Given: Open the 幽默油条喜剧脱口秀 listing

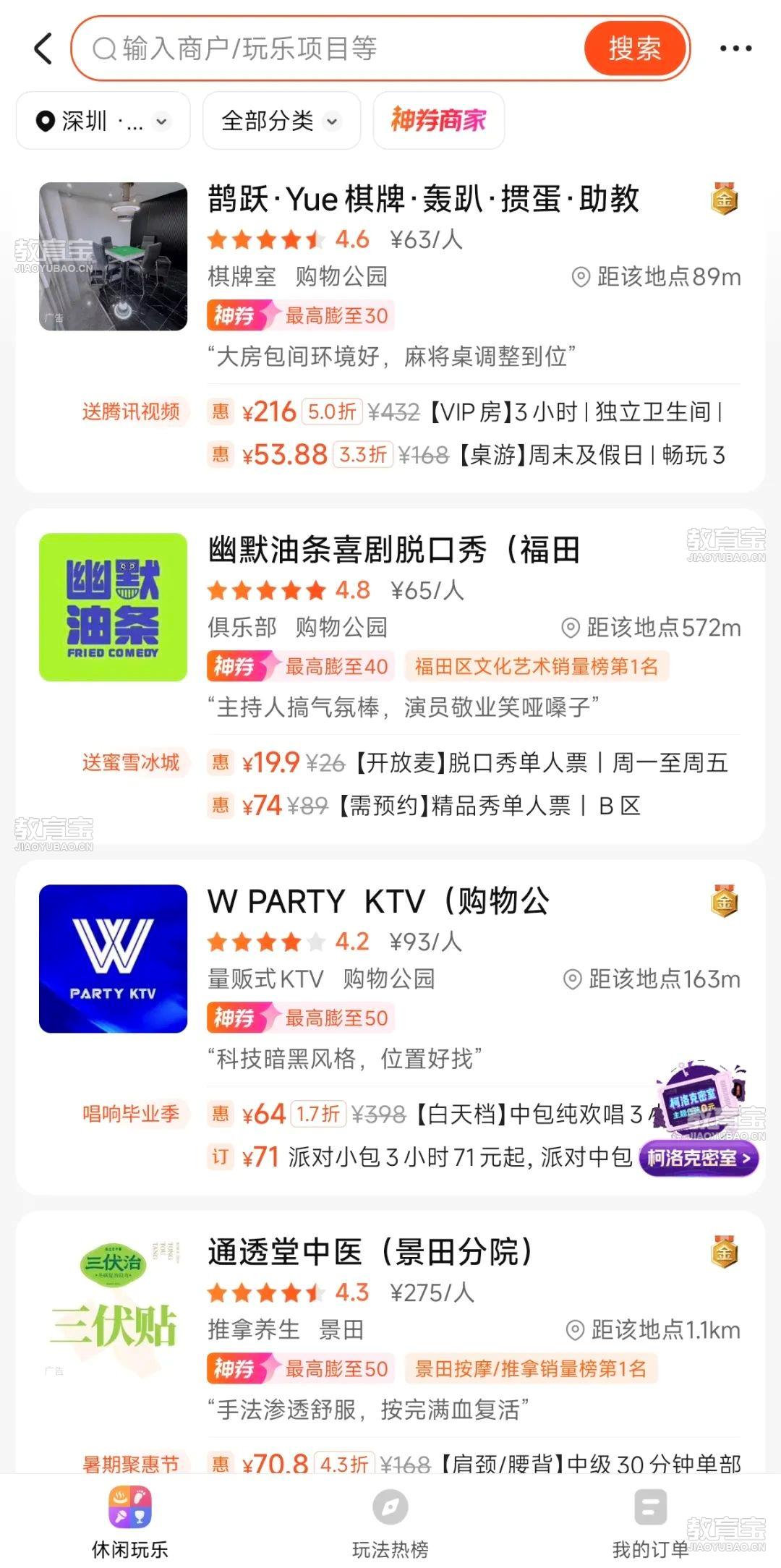Looking at the screenshot, I should pos(394,550).
